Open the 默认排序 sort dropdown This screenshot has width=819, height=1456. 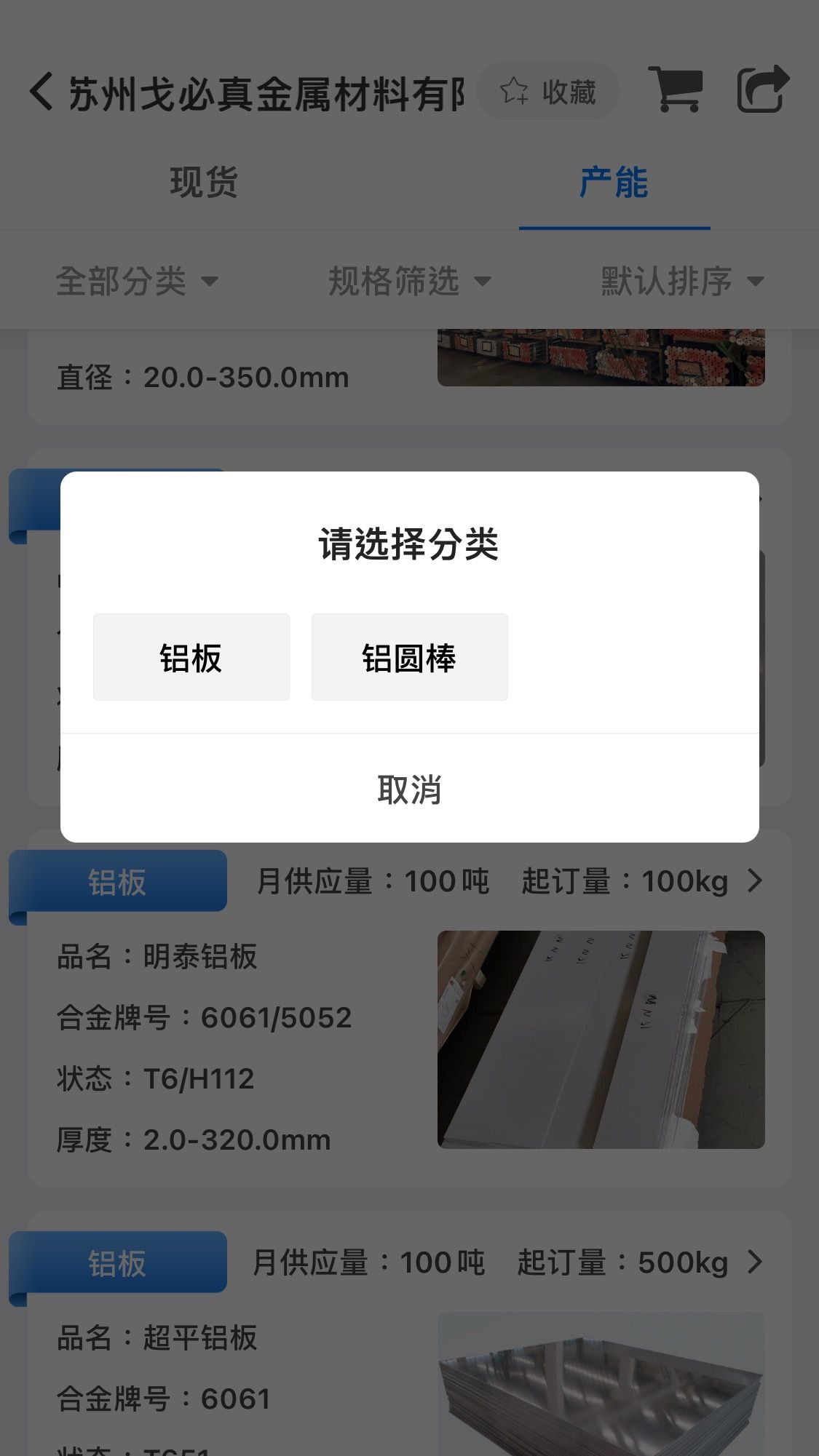point(682,281)
